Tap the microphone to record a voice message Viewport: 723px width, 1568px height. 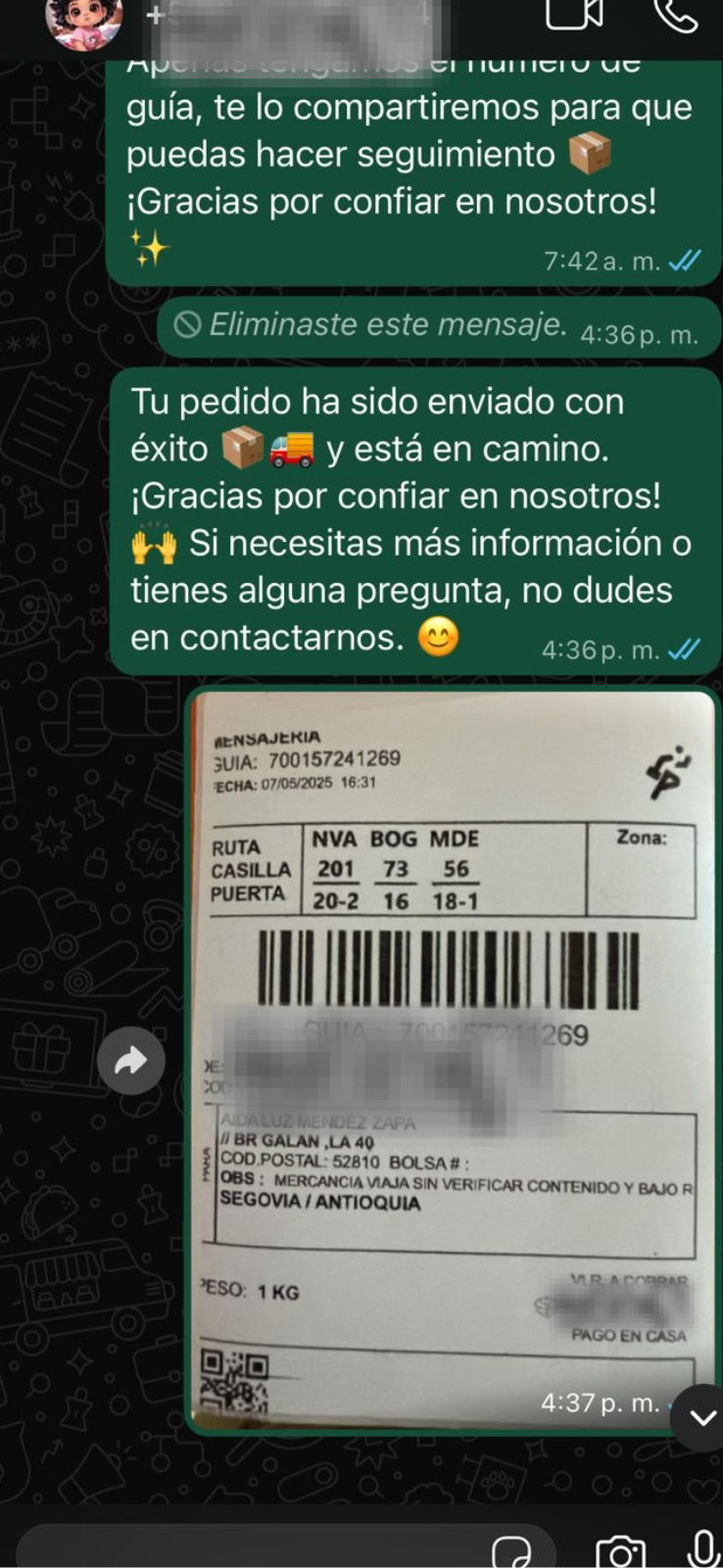(702, 1549)
